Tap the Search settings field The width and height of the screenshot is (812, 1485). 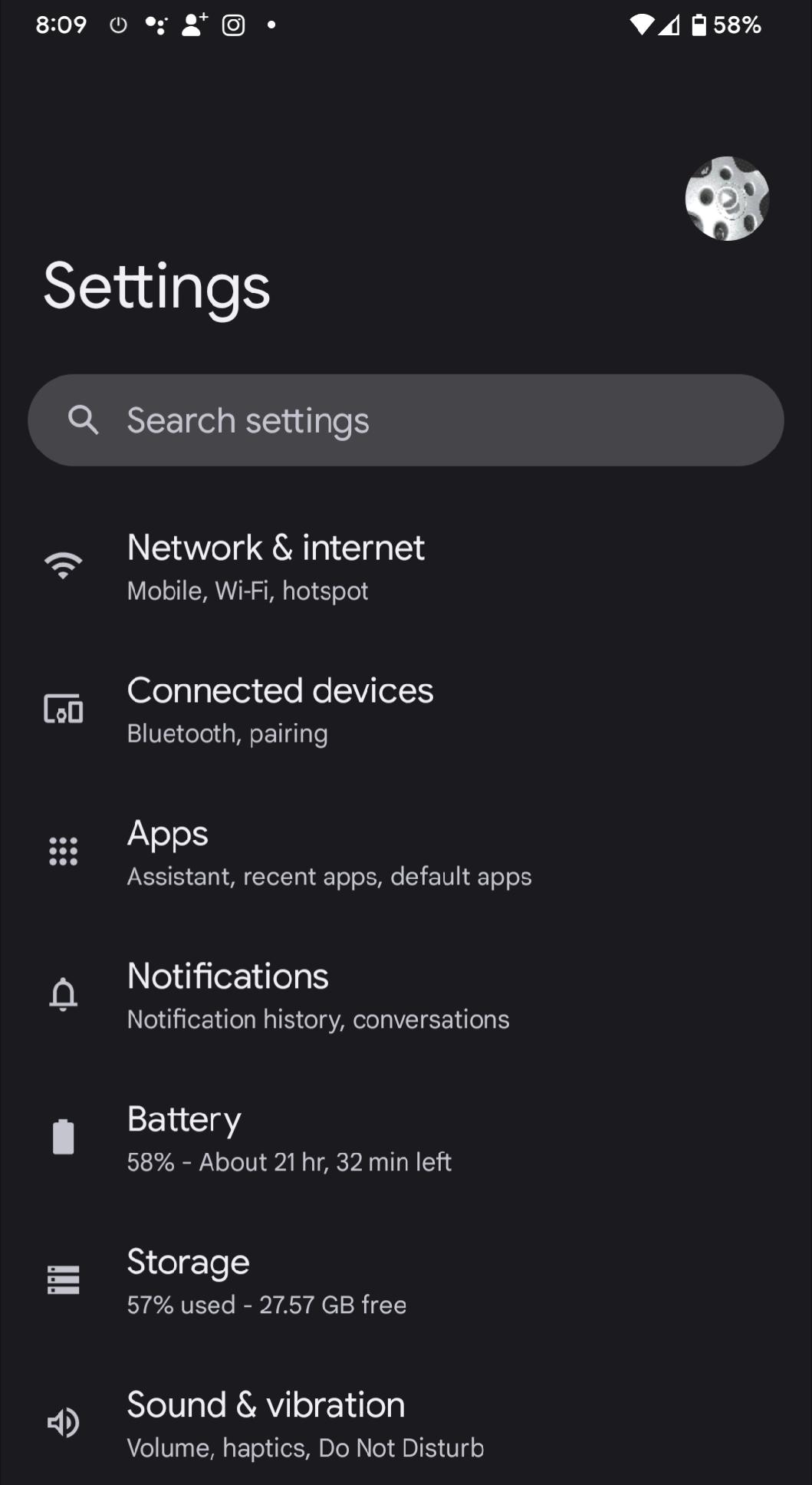pyautogui.click(x=406, y=420)
